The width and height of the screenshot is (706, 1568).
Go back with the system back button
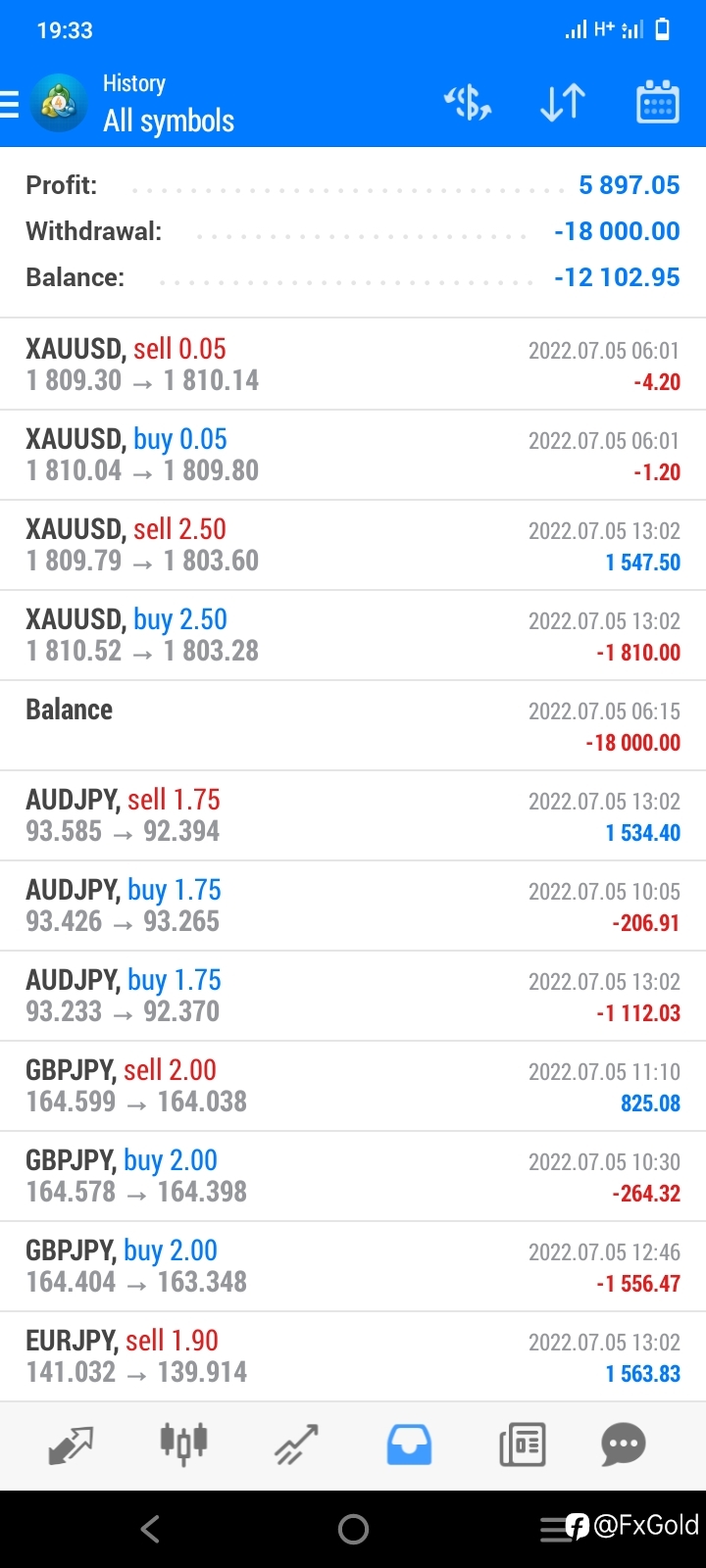[x=150, y=1529]
